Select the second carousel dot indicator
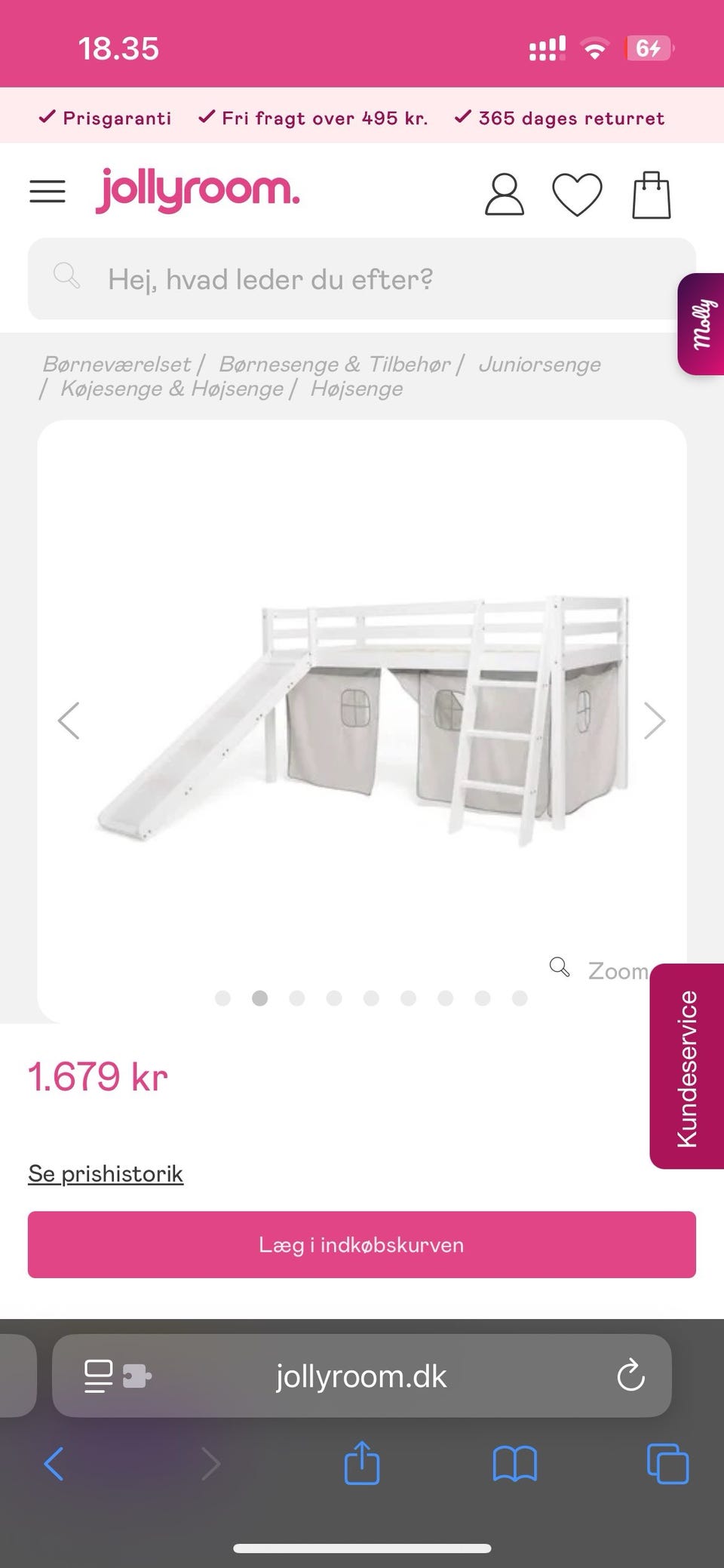The width and height of the screenshot is (724, 1568). [x=260, y=998]
